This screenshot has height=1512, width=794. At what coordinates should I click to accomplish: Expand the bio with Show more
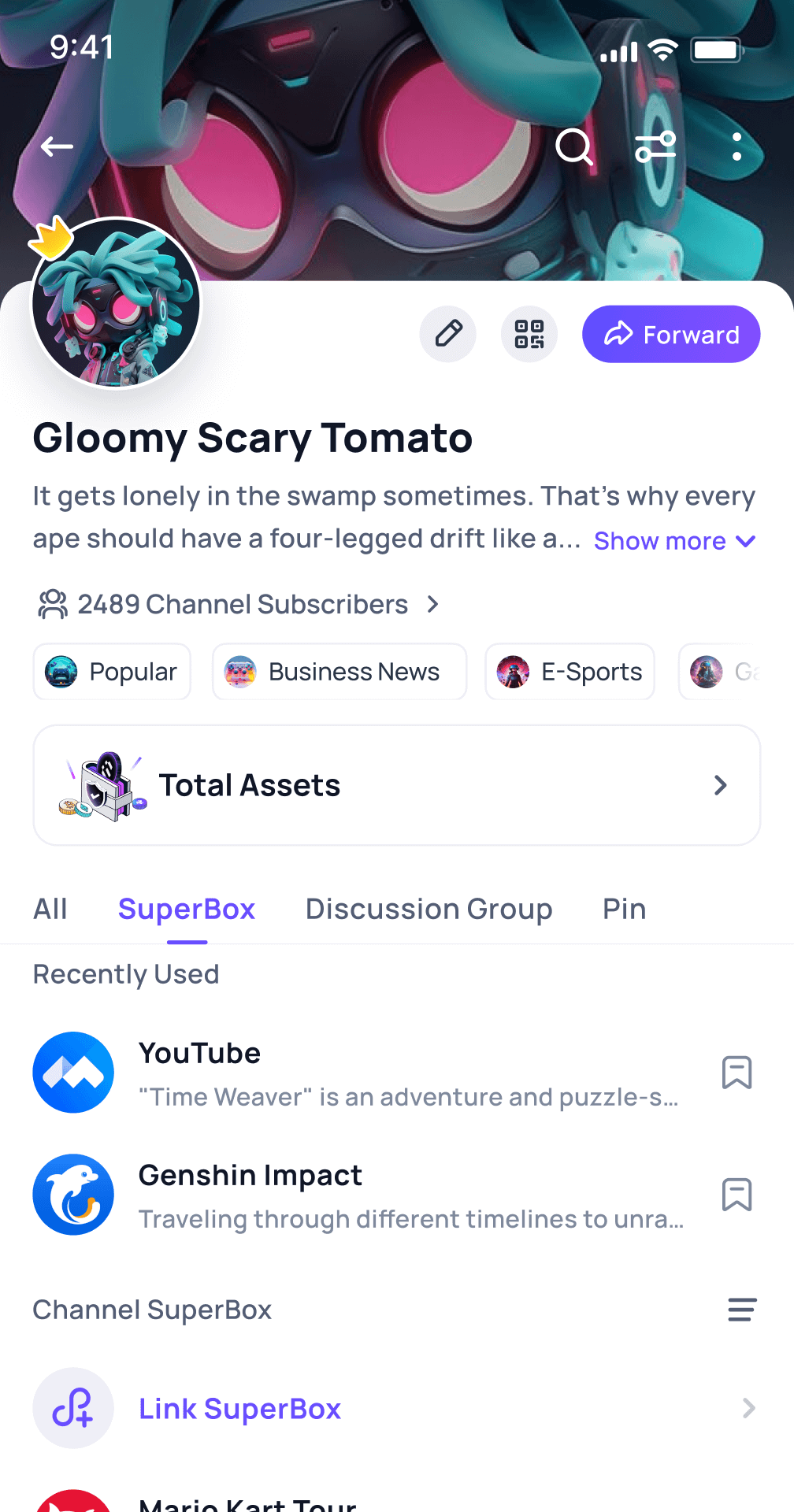click(x=660, y=541)
